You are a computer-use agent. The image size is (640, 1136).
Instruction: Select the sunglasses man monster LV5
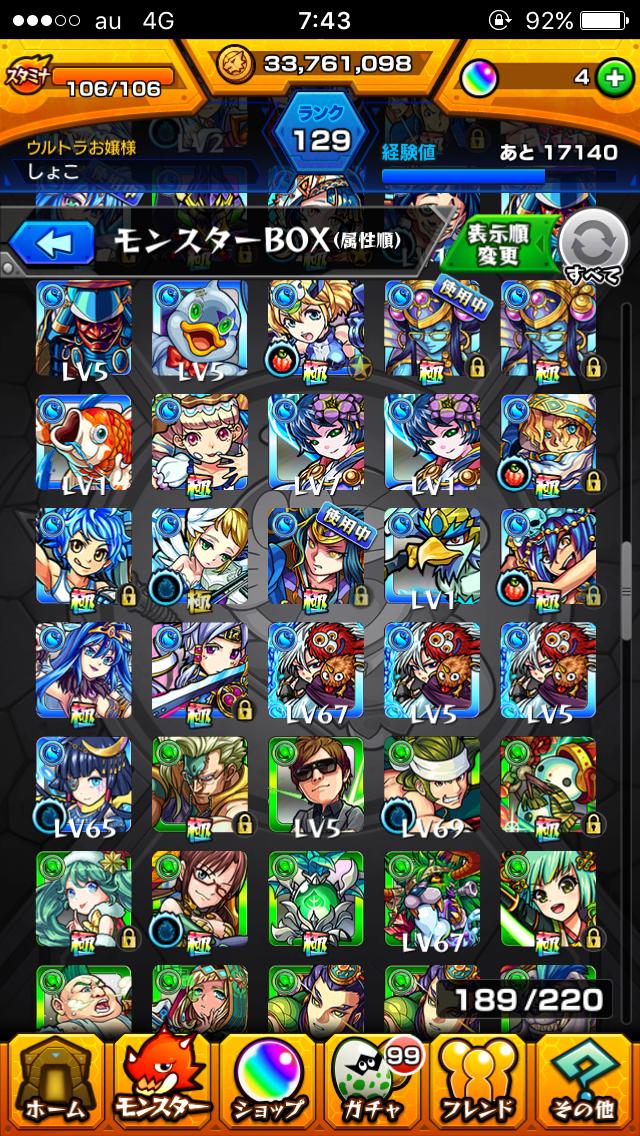pos(316,785)
